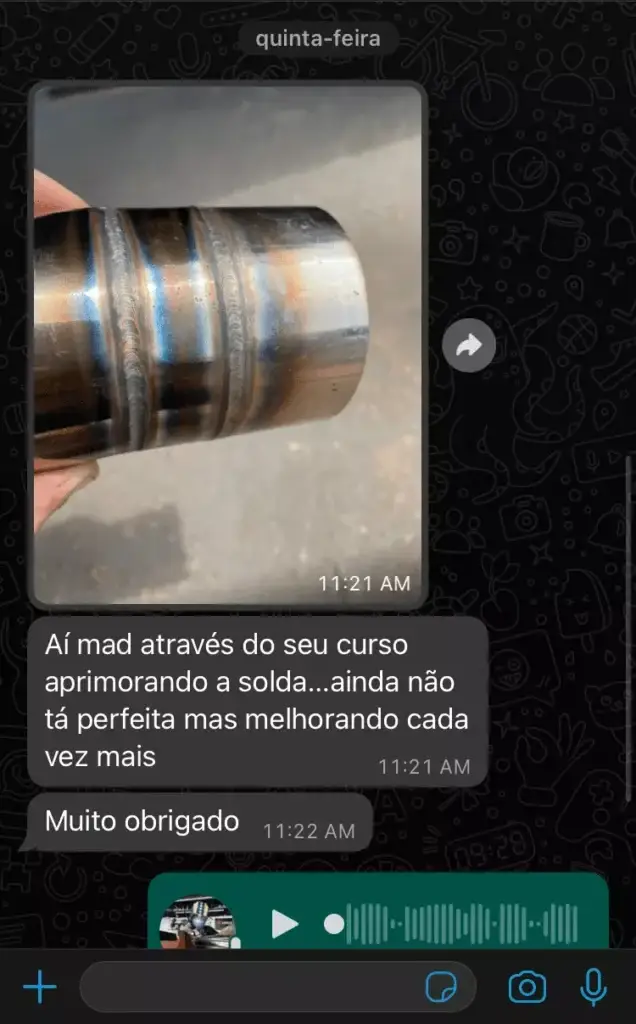Open the camera to take a photo
The height and width of the screenshot is (1024, 636).
527,988
